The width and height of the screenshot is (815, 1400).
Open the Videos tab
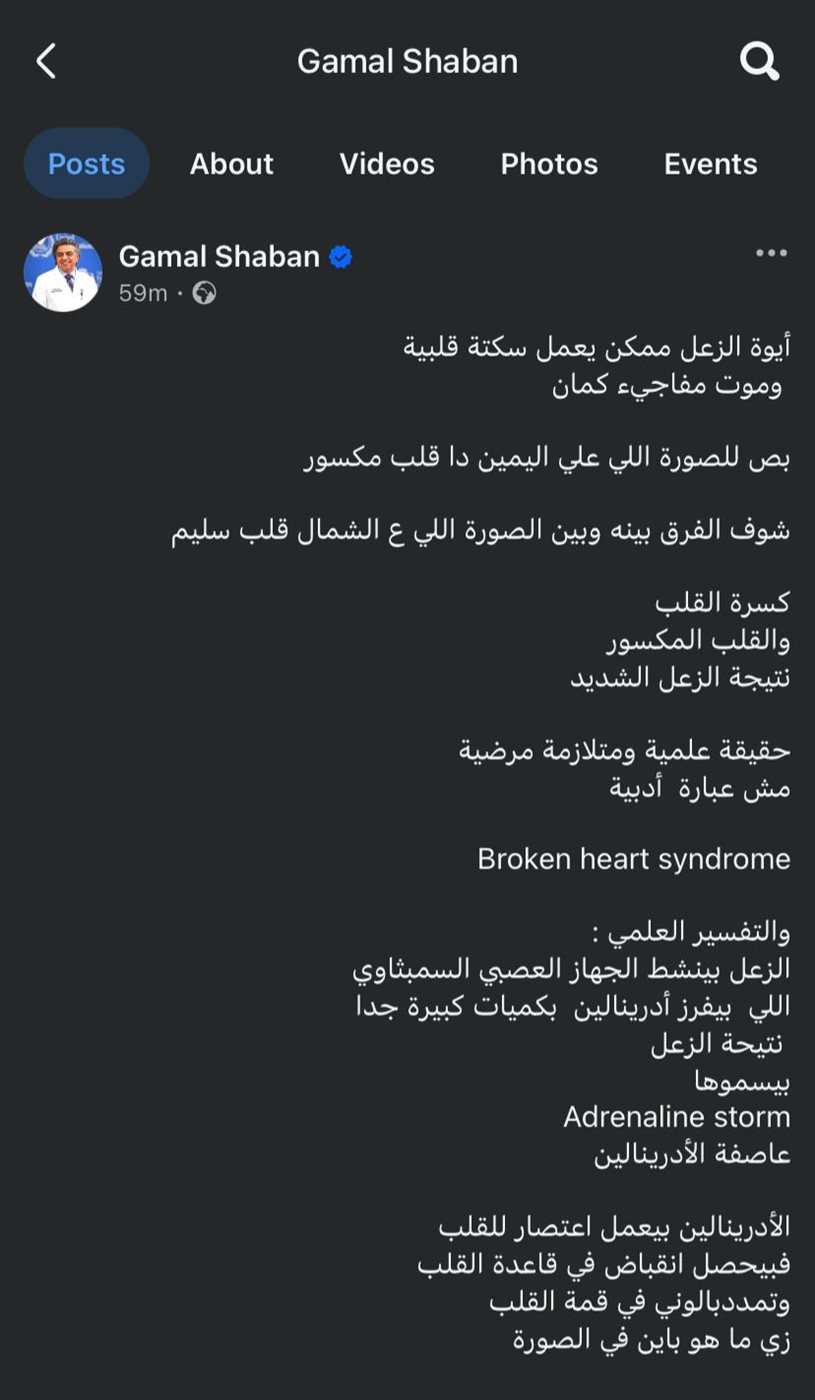pyautogui.click(x=387, y=163)
